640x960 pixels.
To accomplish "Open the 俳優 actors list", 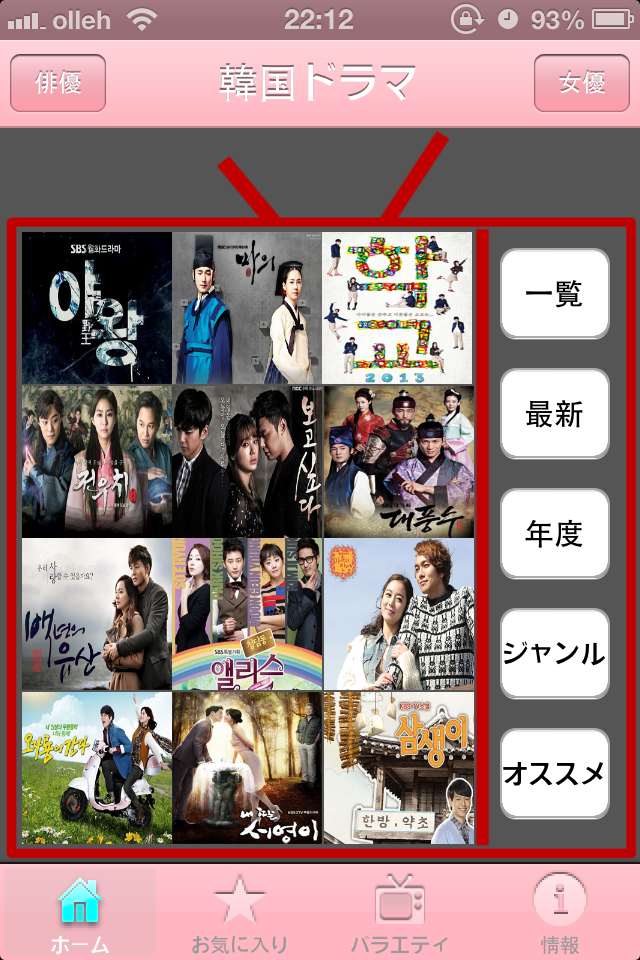I will [x=58, y=83].
